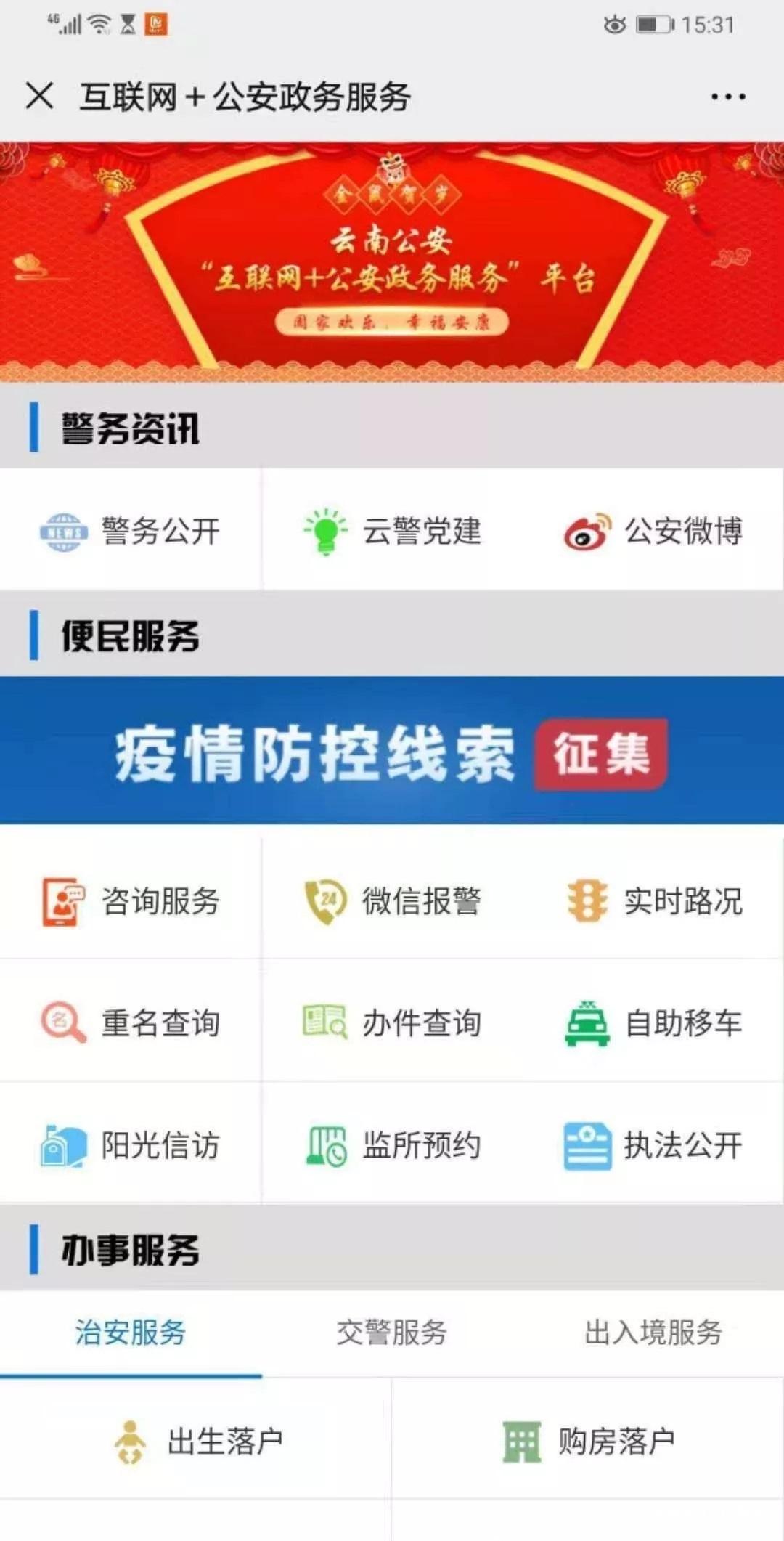The height and width of the screenshot is (1541, 784).
Task: Open 办件查询
Action: (392, 1023)
